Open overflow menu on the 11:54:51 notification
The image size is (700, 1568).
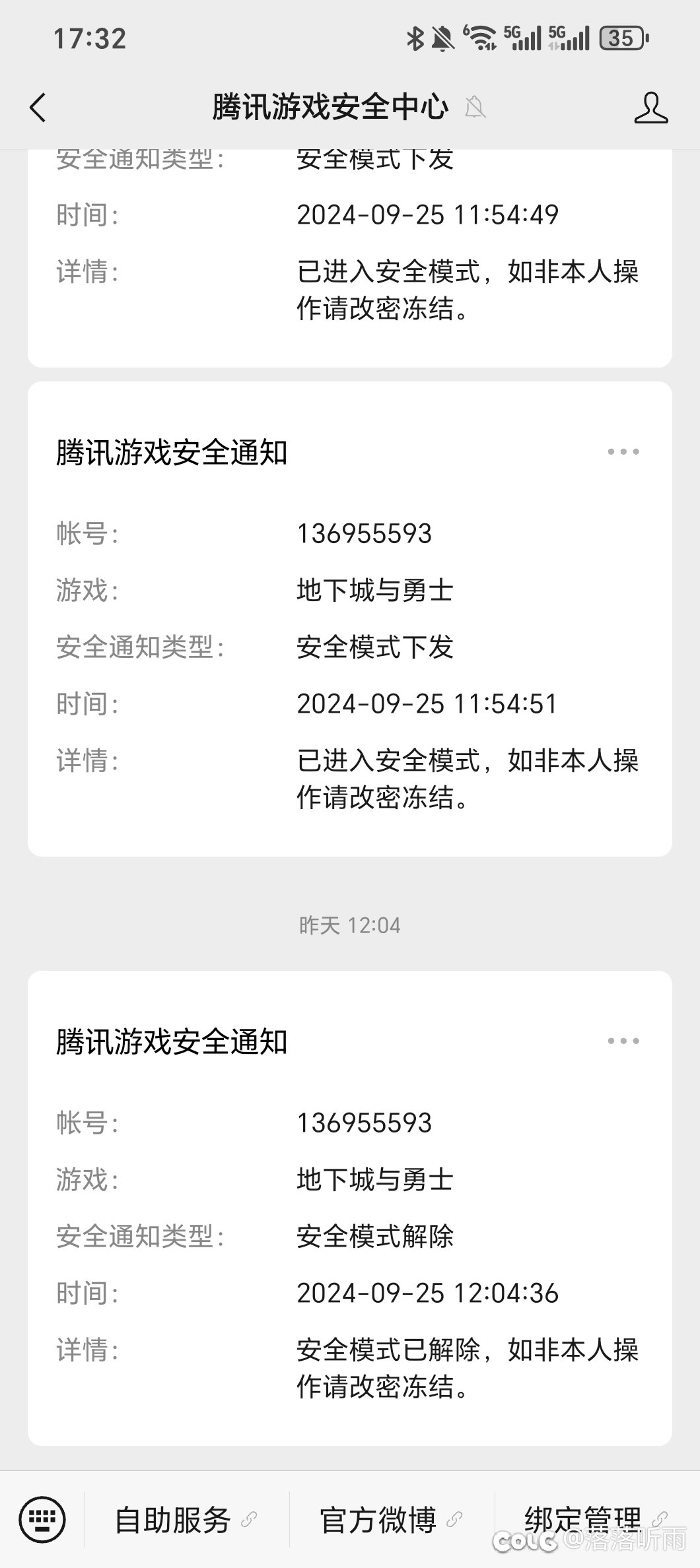point(623,452)
